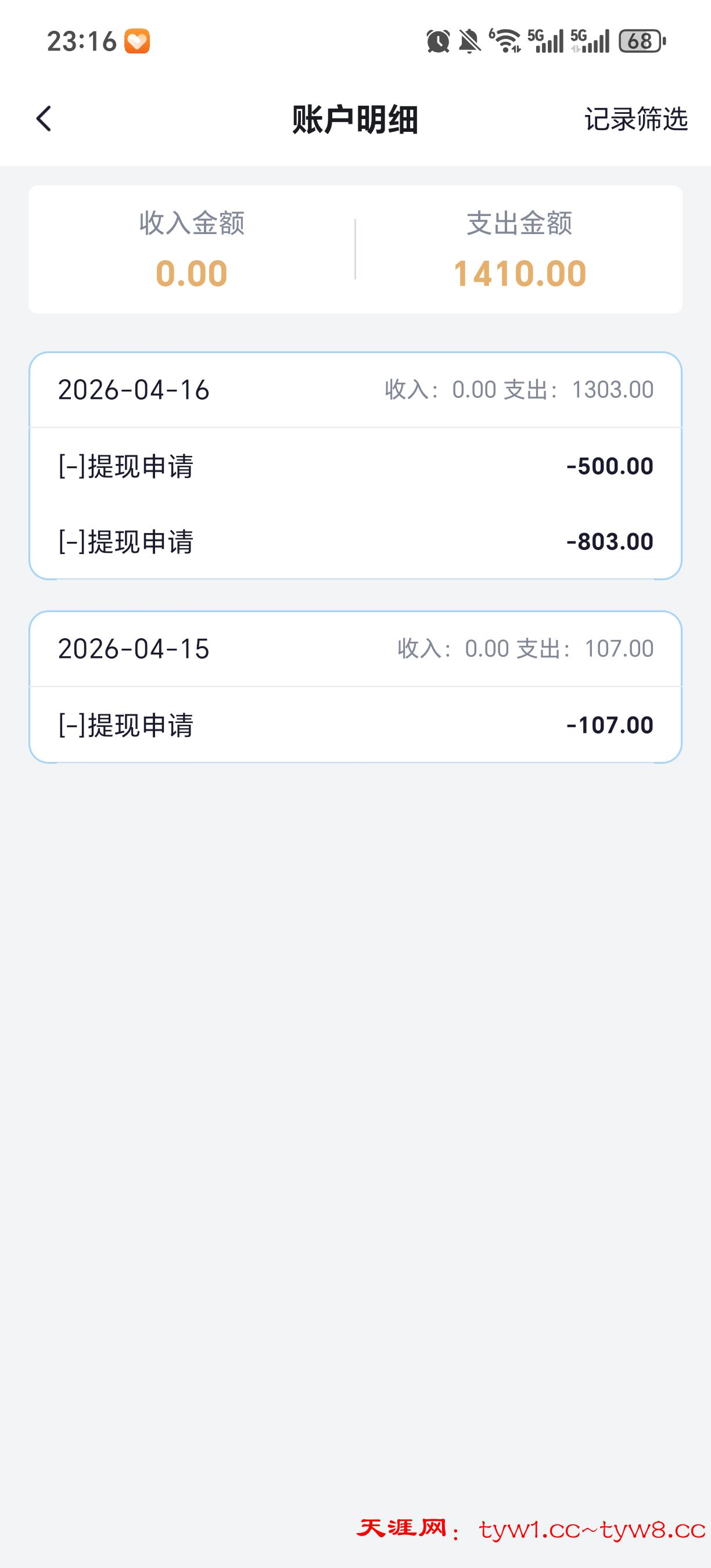The image size is (711, 1568).
Task: Tap the heart icon in the status bar
Action: (139, 41)
